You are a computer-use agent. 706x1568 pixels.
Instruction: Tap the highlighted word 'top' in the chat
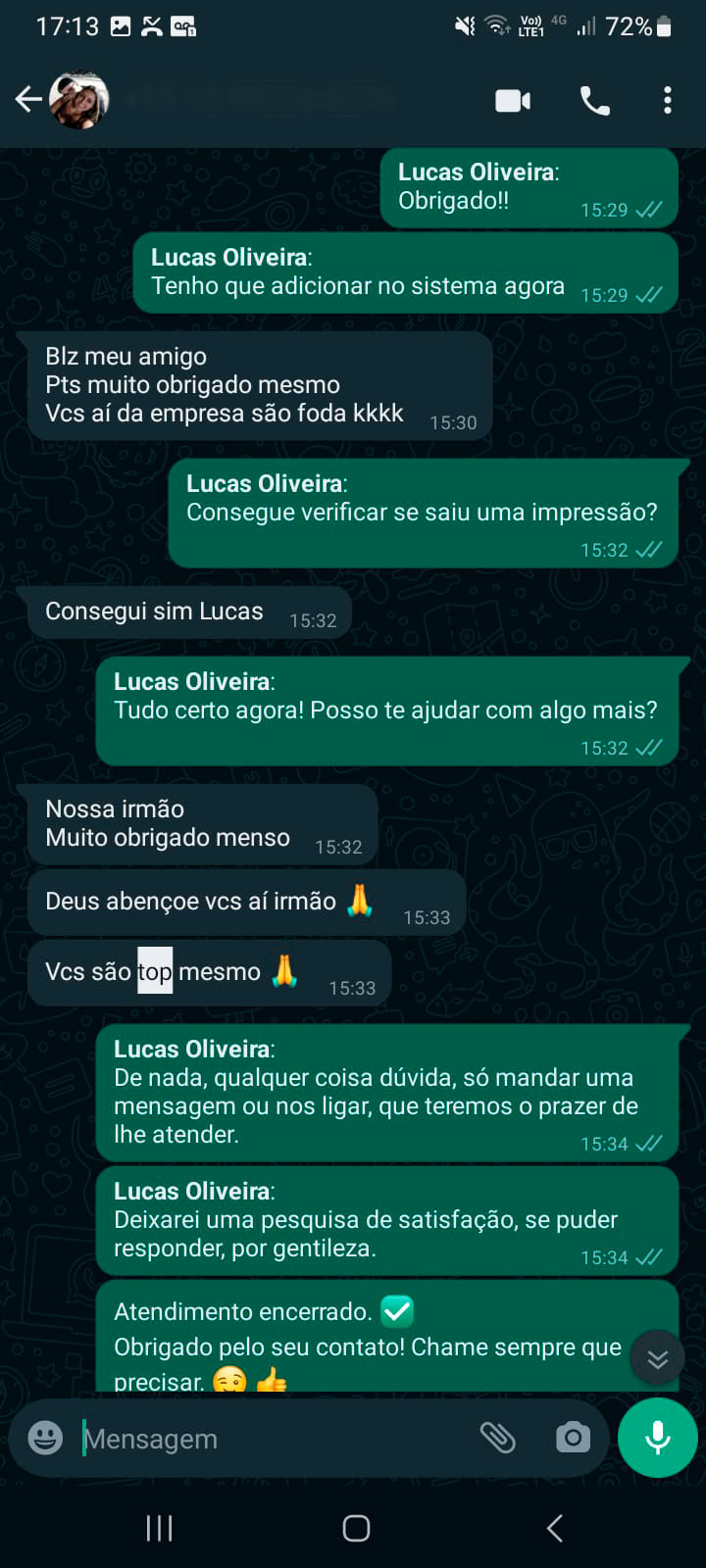pos(154,971)
